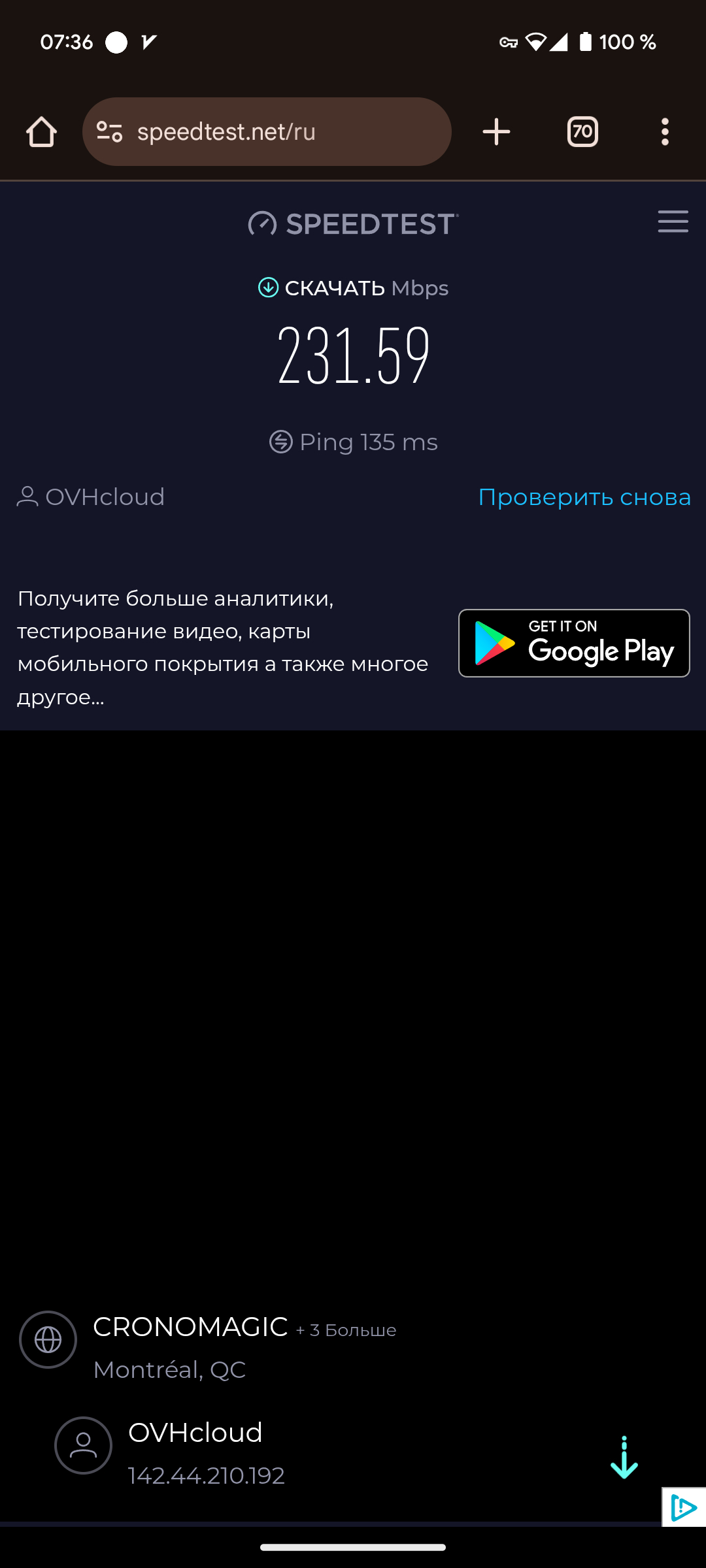The image size is (706, 1568).
Task: Open the Speedtest hamburger menu
Action: (673, 222)
